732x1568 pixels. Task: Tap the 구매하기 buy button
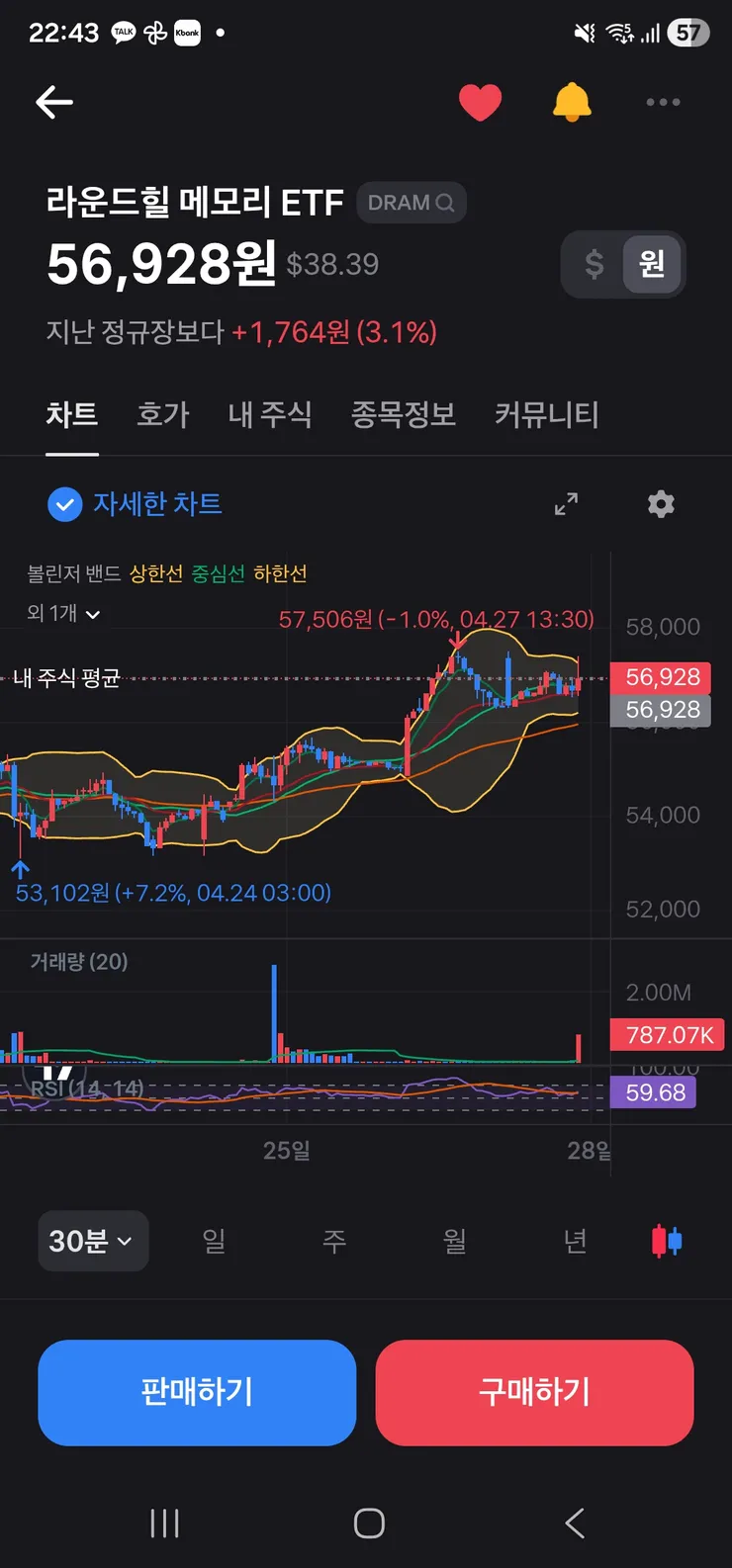534,1392
